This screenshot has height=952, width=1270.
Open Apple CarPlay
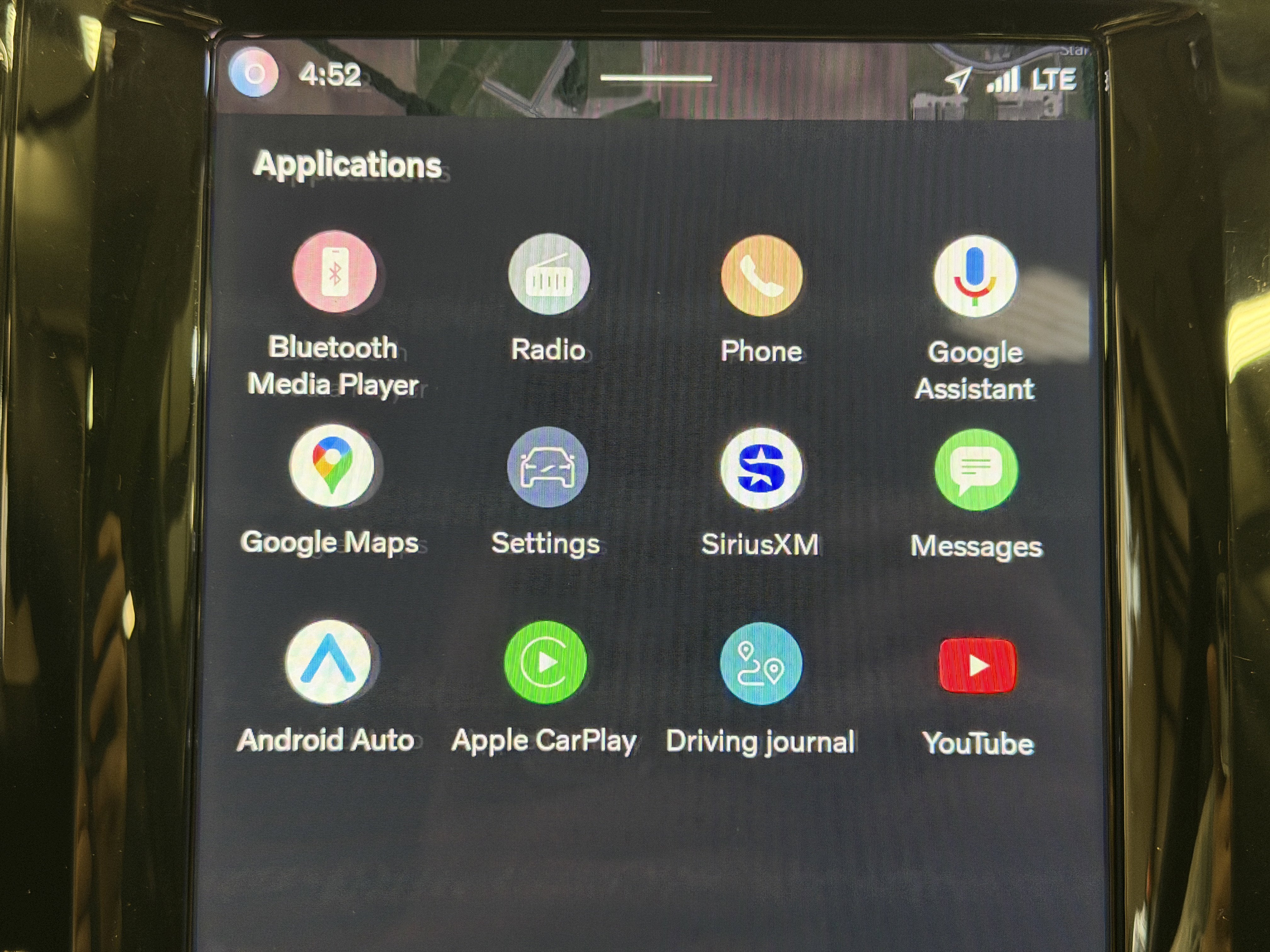coord(545,662)
